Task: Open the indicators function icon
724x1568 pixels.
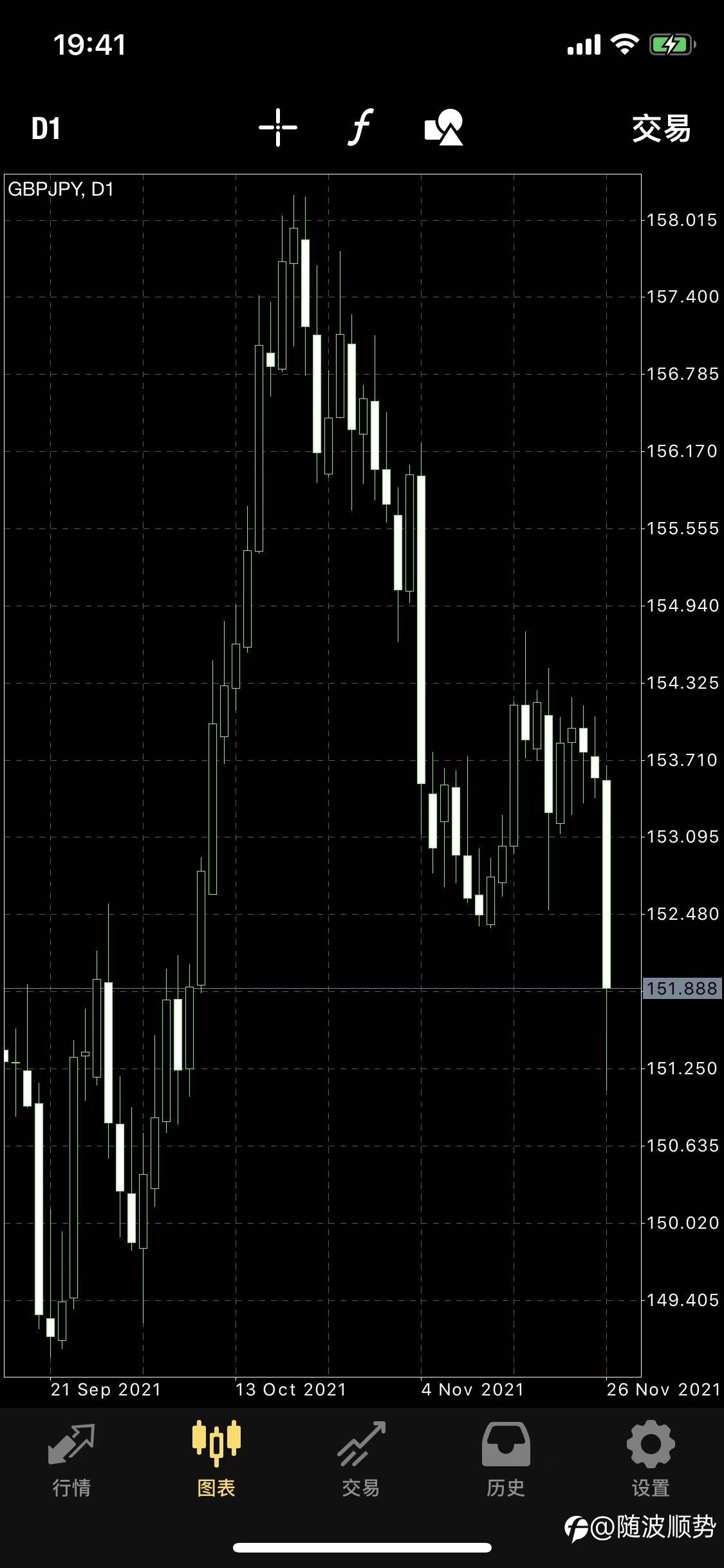Action: pos(361,127)
